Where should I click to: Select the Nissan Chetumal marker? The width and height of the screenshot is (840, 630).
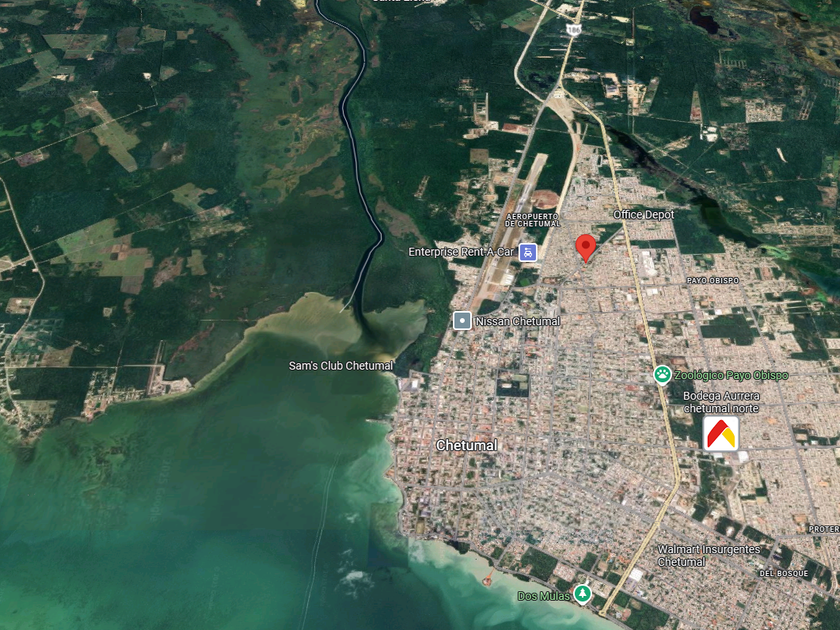(462, 320)
